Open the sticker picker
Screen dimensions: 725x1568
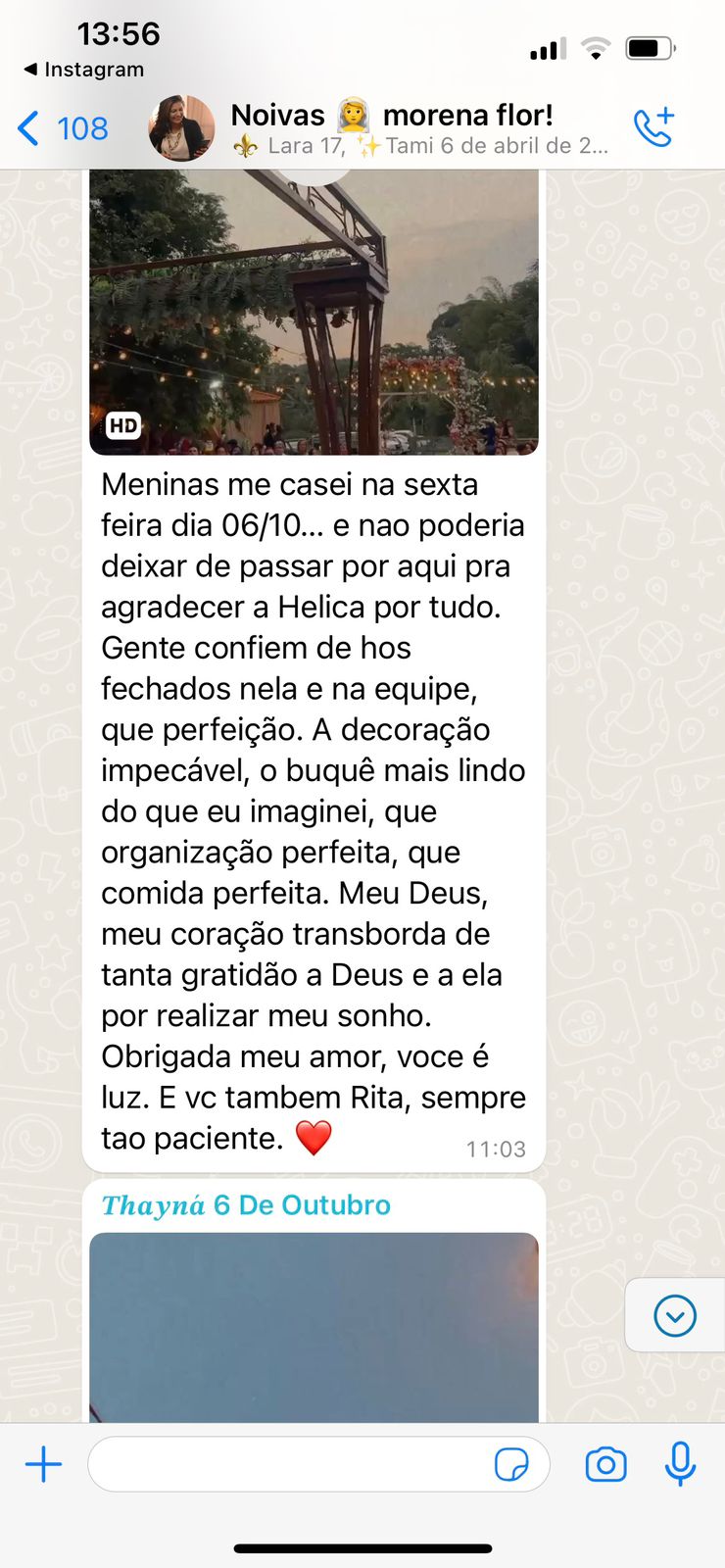[x=511, y=1465]
